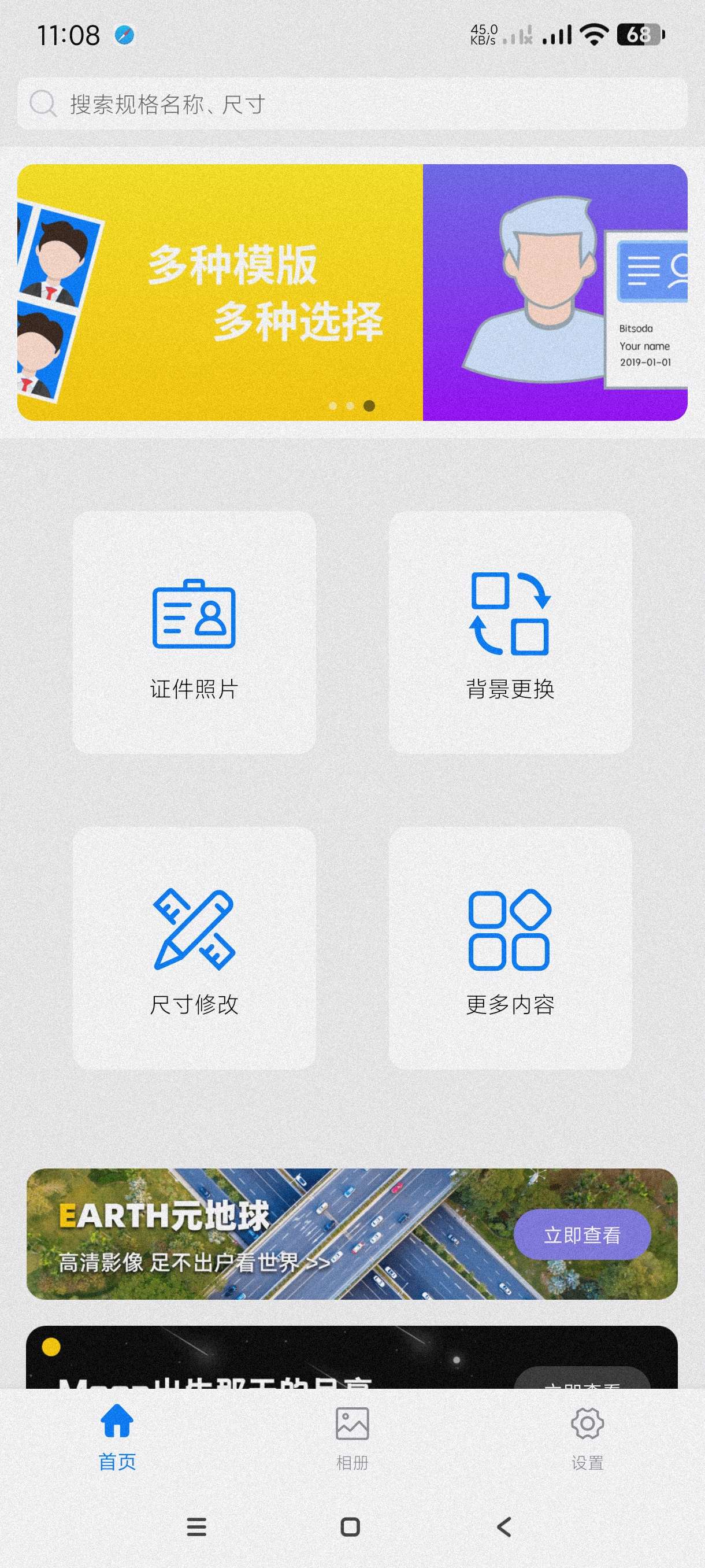The height and width of the screenshot is (1568, 705).
Task: Tap 立即查看 on EARTH元地球 banner
Action: [x=581, y=1234]
